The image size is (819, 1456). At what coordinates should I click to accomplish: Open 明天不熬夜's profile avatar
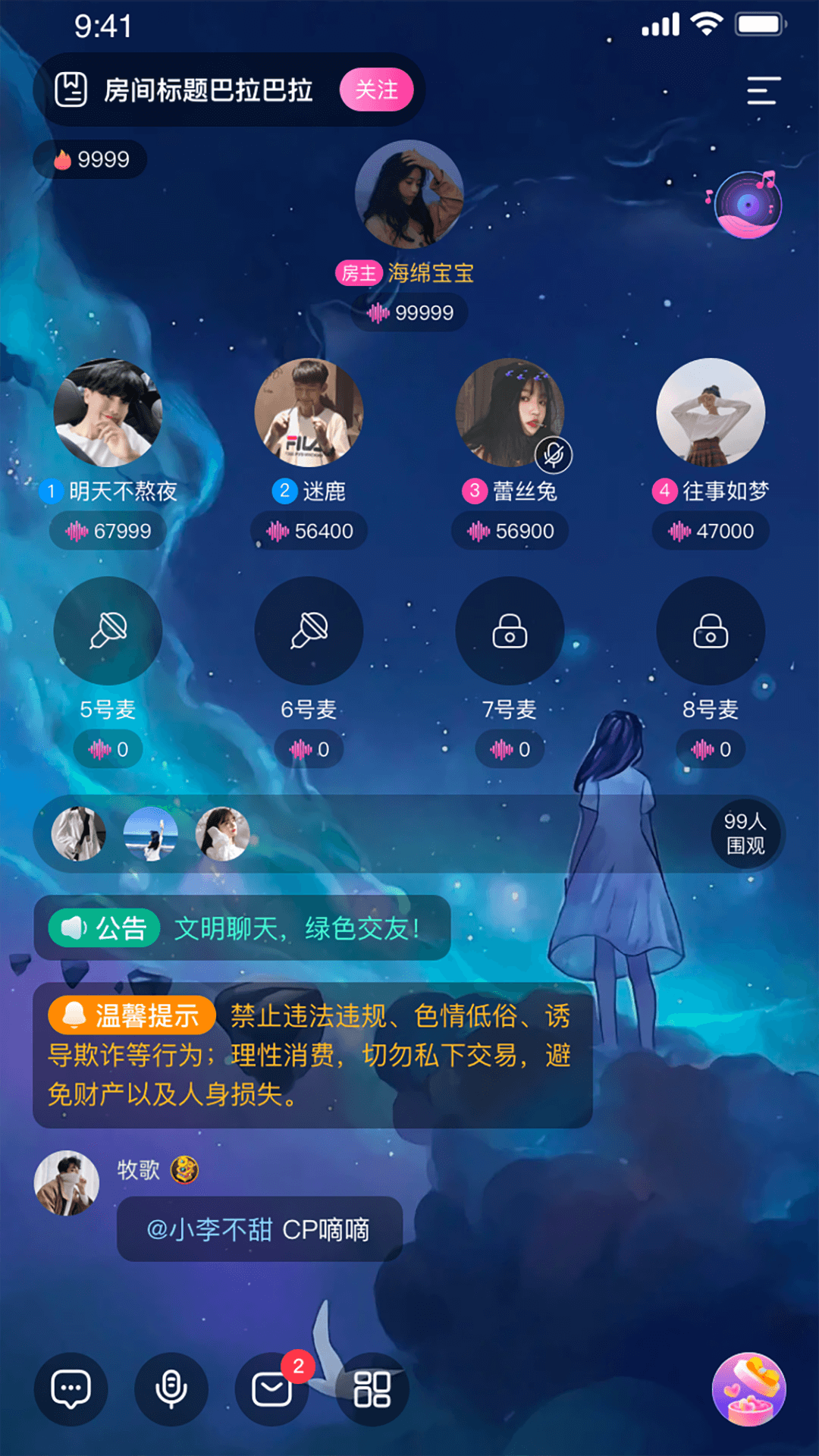tap(108, 413)
